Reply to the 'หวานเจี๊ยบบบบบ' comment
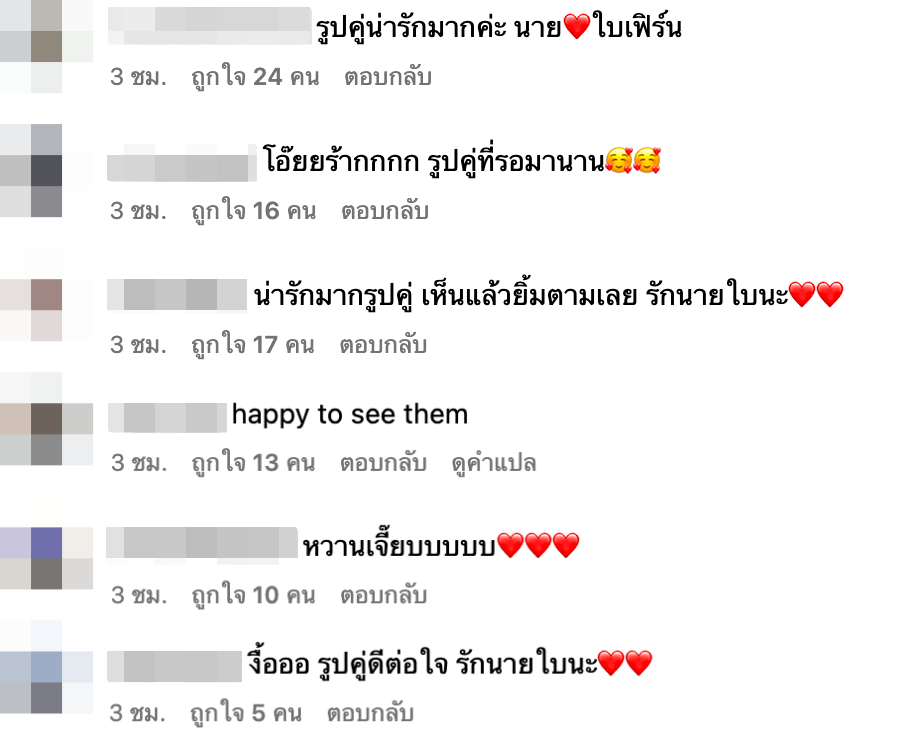 (x=383, y=595)
